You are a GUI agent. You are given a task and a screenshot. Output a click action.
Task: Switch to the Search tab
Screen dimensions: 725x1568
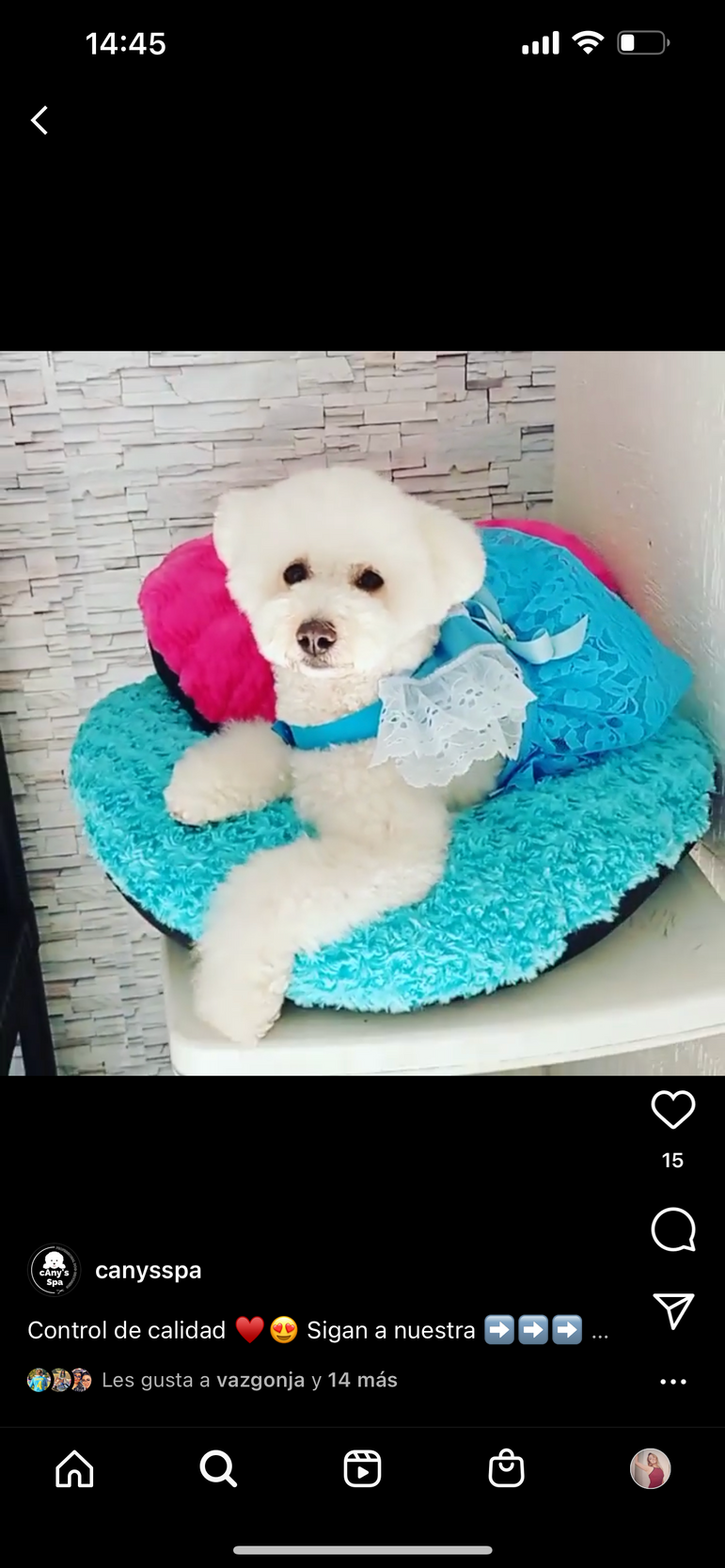[x=218, y=1468]
